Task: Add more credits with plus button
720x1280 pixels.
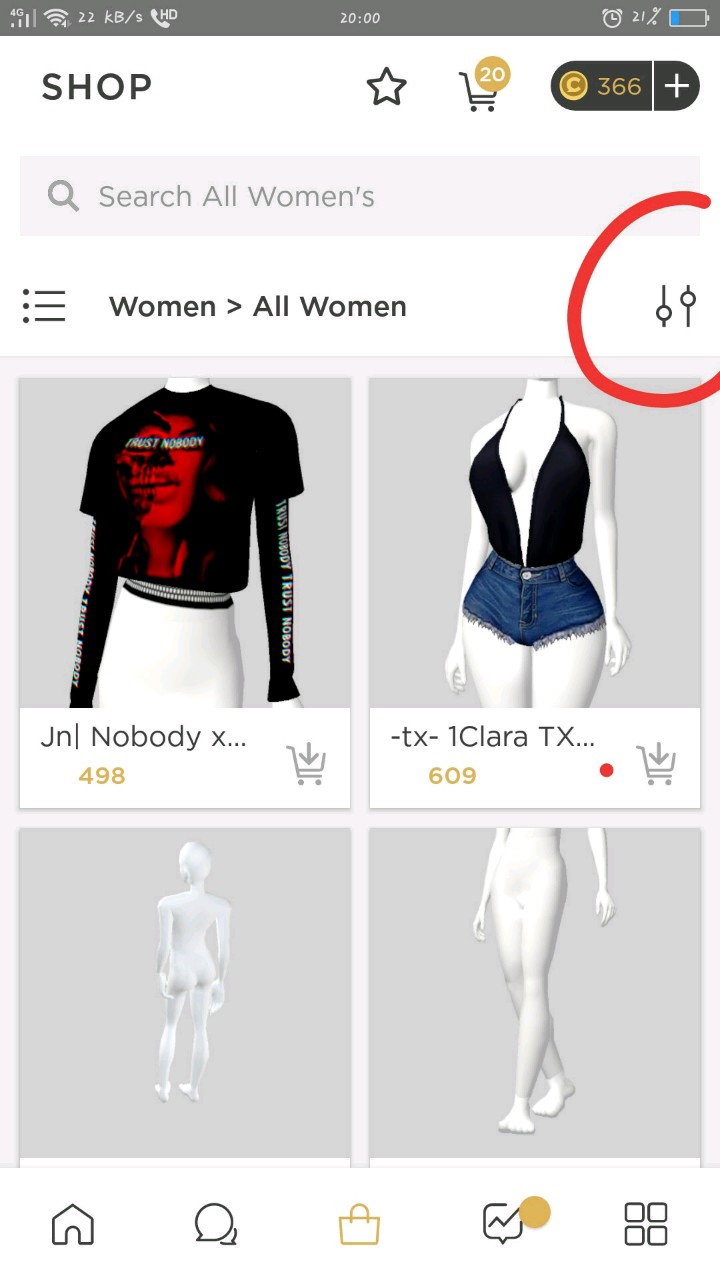Action: (677, 87)
